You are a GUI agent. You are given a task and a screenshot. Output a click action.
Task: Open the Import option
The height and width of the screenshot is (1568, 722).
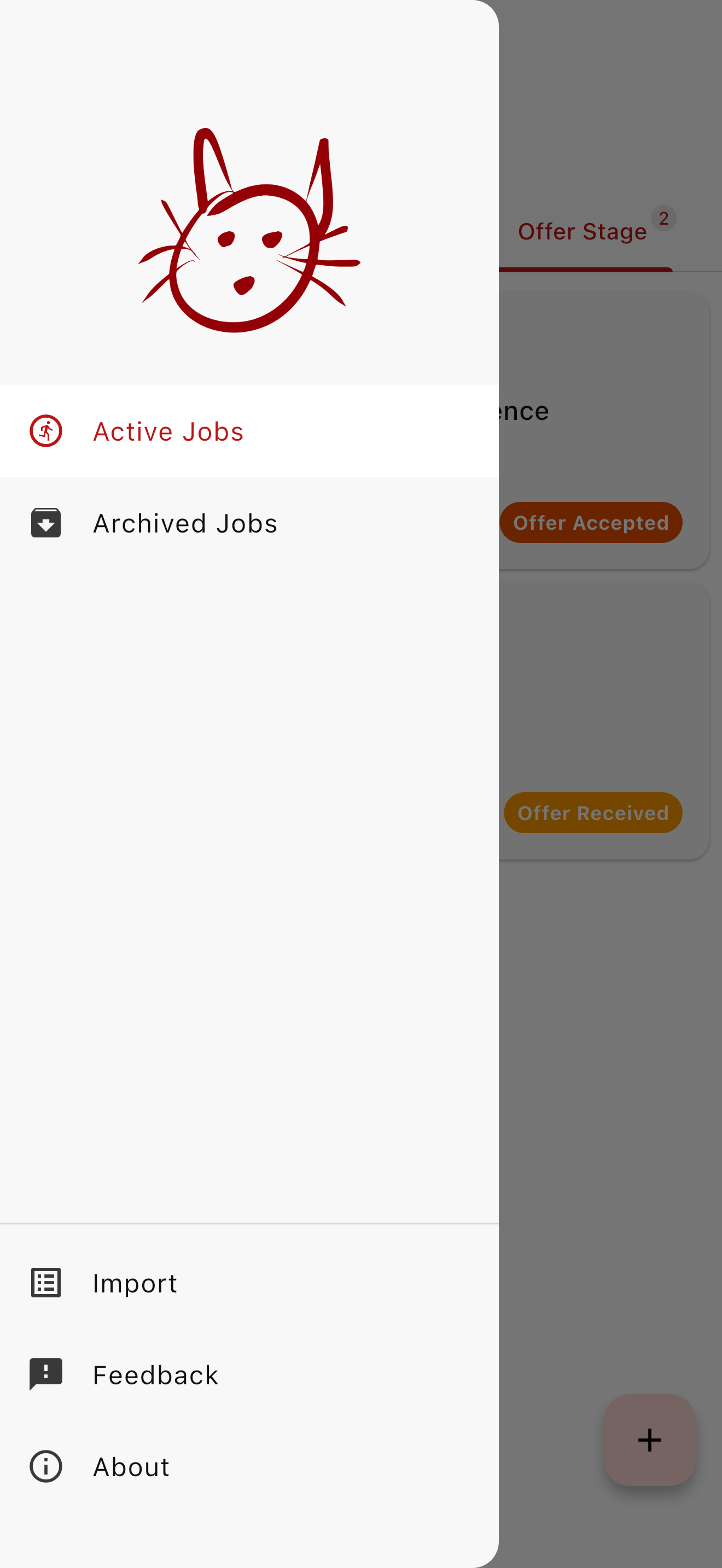[135, 1283]
